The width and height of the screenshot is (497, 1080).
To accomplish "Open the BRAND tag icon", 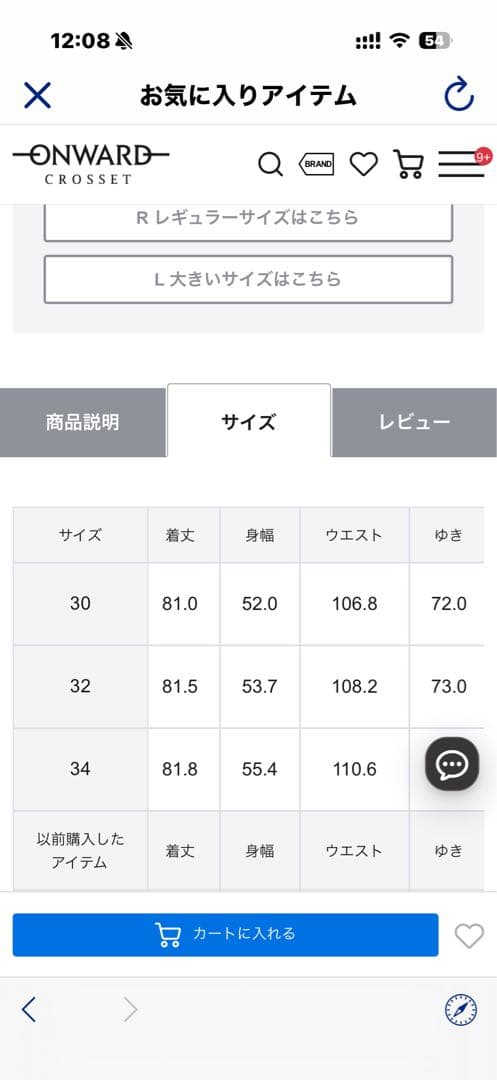I will click(317, 165).
